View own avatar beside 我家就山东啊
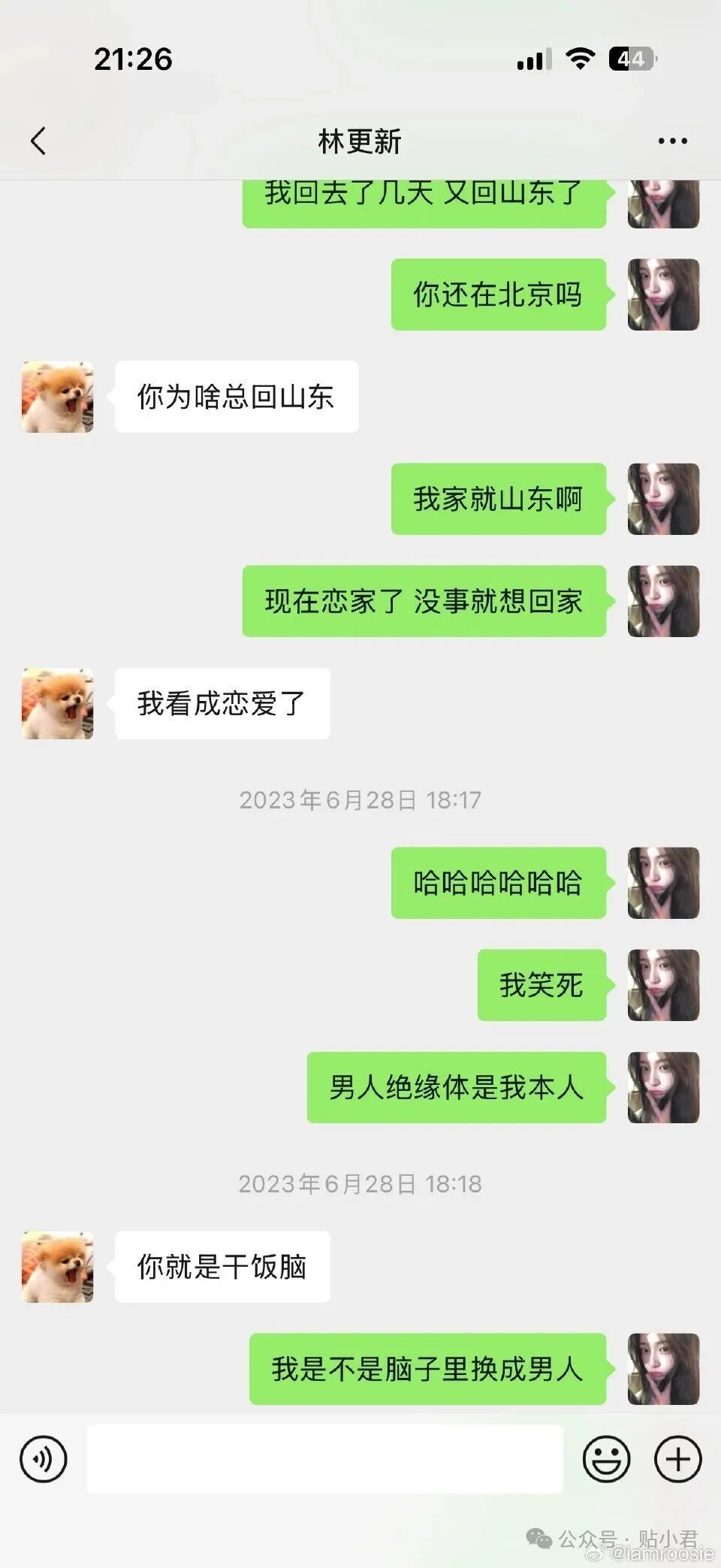The image size is (721, 1568). click(x=663, y=499)
